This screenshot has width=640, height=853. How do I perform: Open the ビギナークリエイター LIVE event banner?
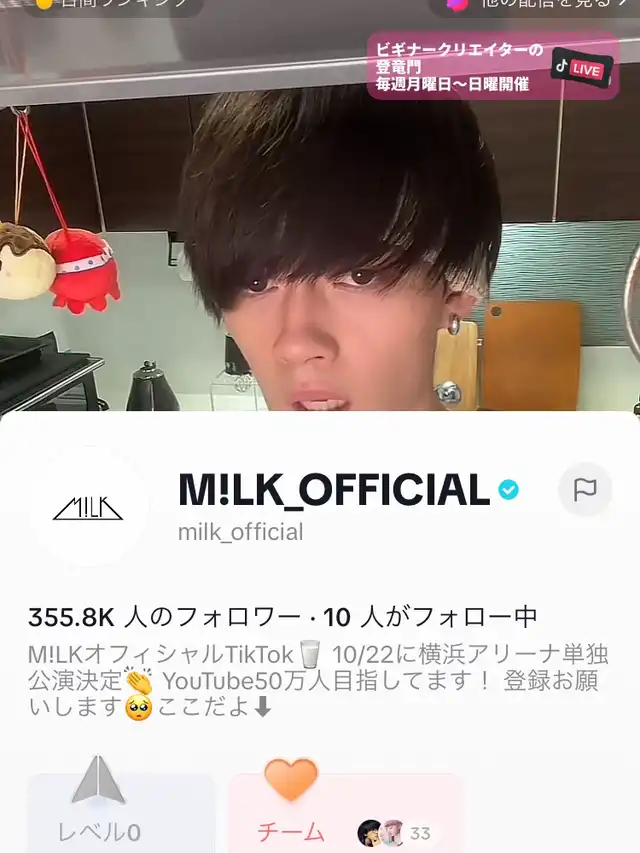(492, 67)
